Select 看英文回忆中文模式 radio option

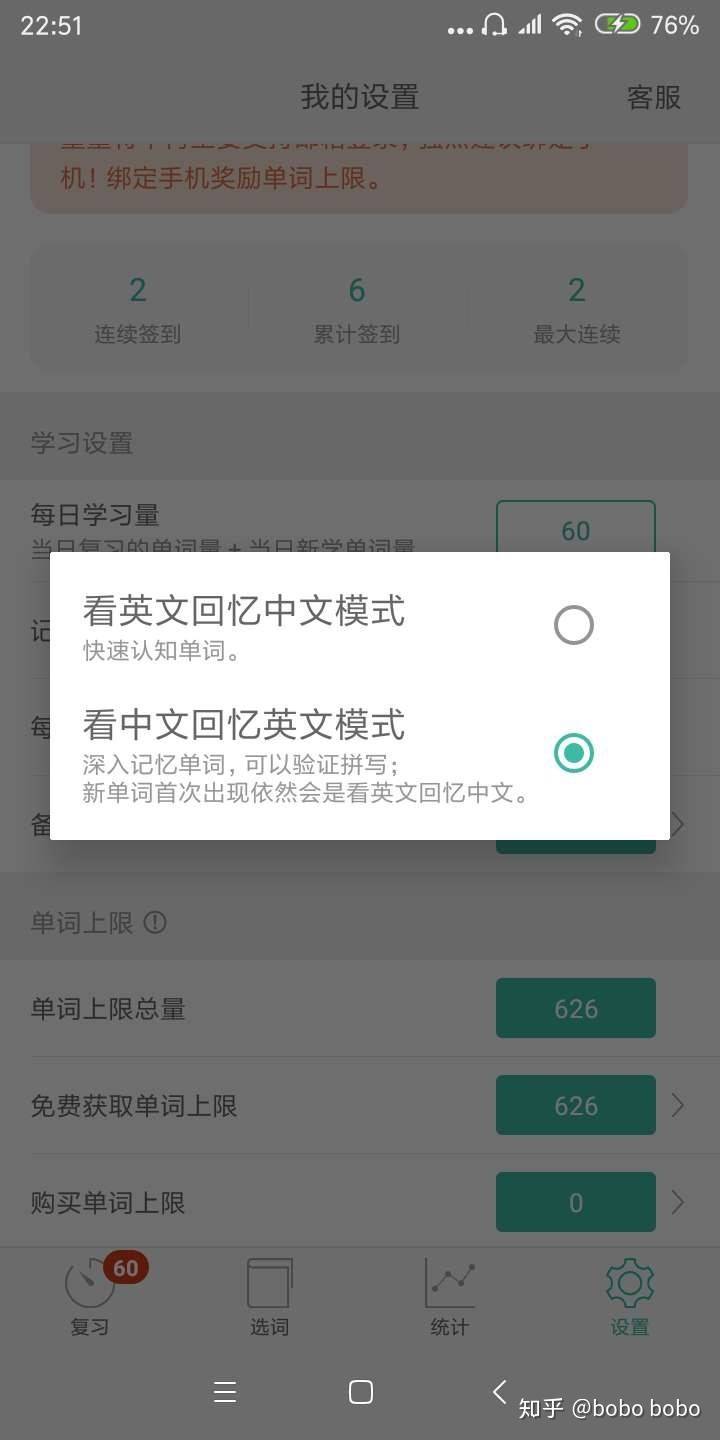(x=573, y=625)
